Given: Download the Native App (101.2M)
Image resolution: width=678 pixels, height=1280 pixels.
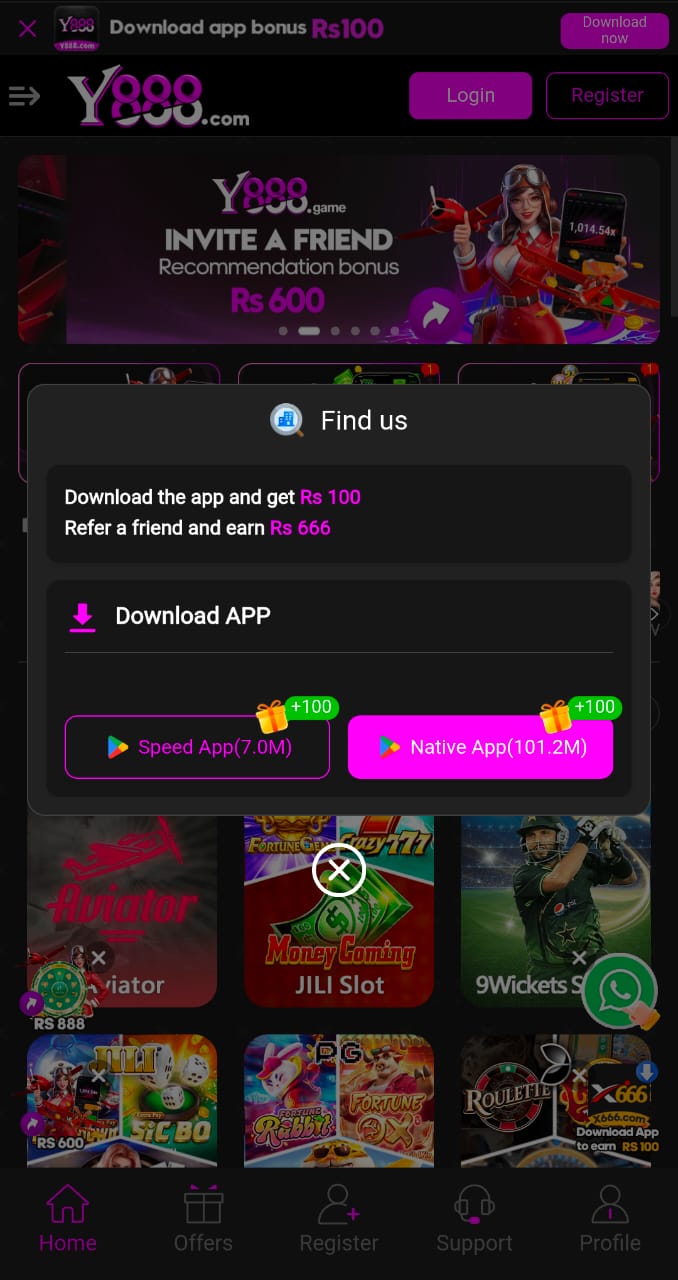Looking at the screenshot, I should tap(480, 747).
